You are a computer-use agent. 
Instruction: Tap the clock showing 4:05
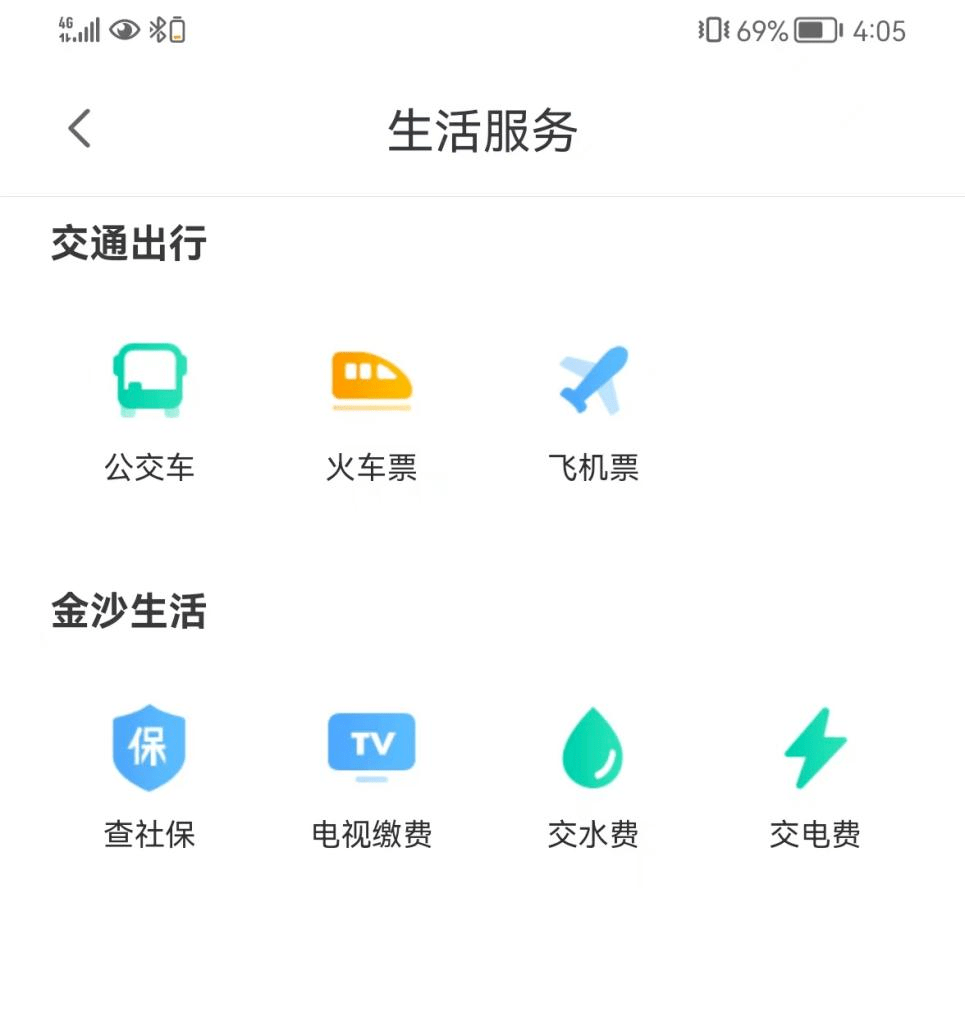coord(879,30)
